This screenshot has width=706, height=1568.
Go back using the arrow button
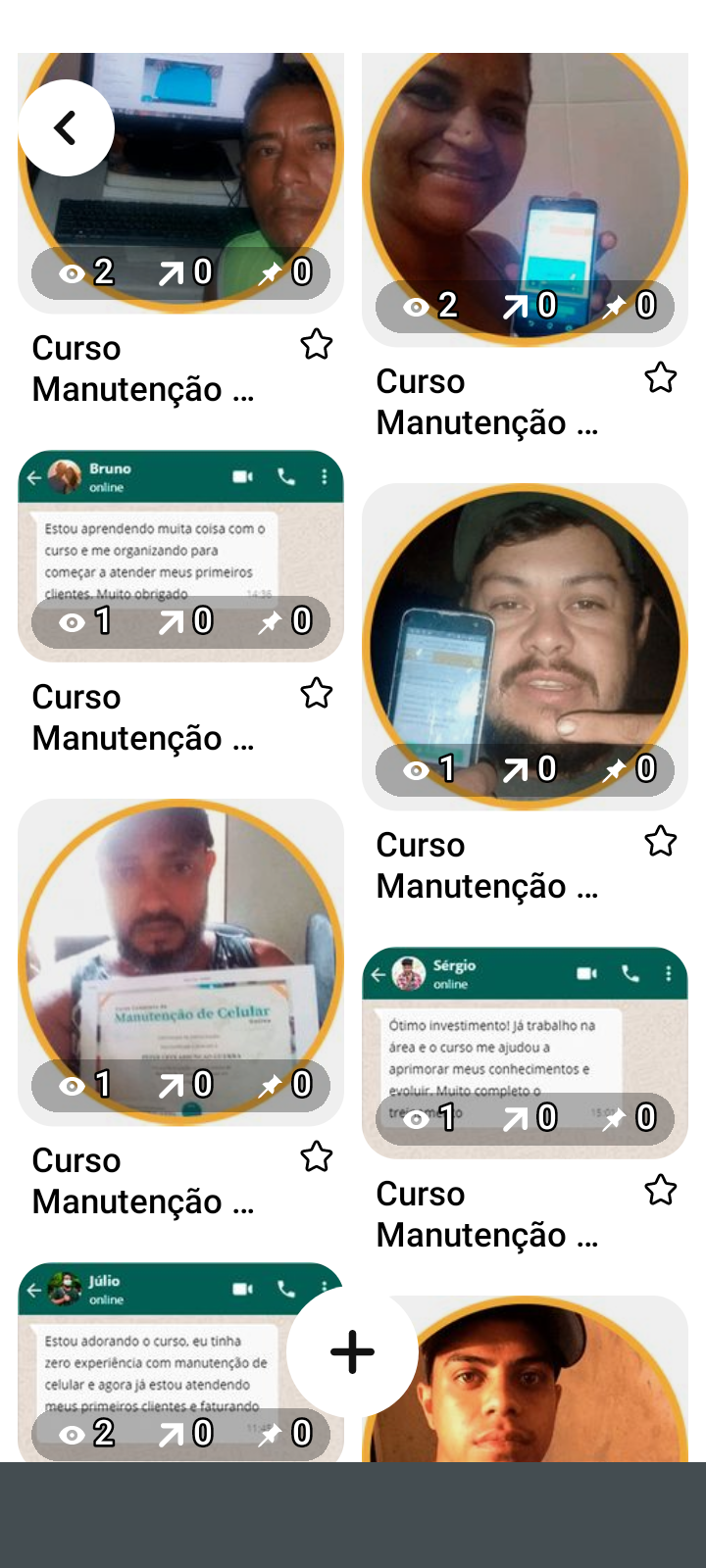point(66,127)
